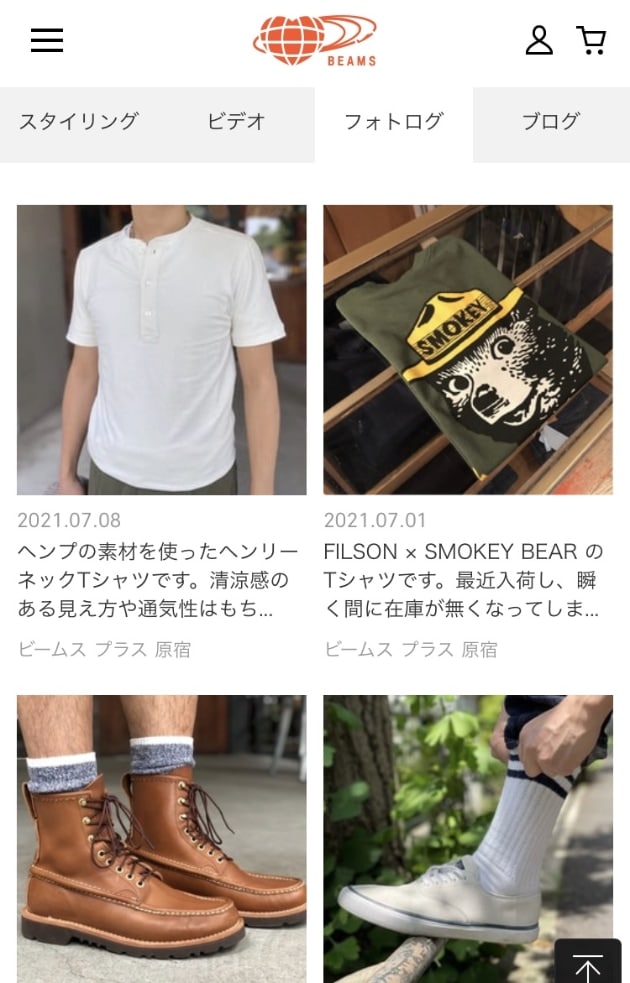The image size is (630, 983).
Task: Open the shopping cart
Action: click(x=591, y=40)
